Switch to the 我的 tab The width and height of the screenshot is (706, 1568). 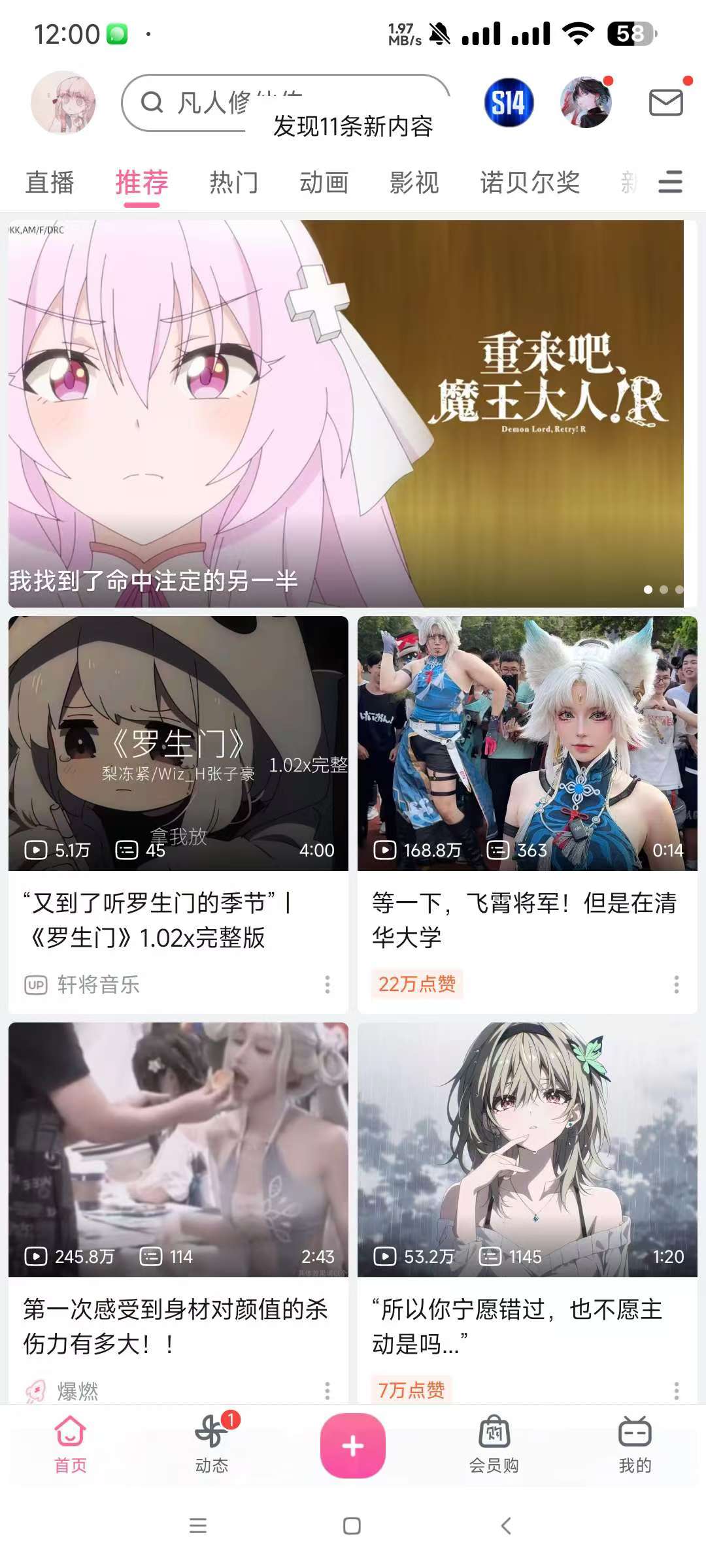tap(634, 1445)
